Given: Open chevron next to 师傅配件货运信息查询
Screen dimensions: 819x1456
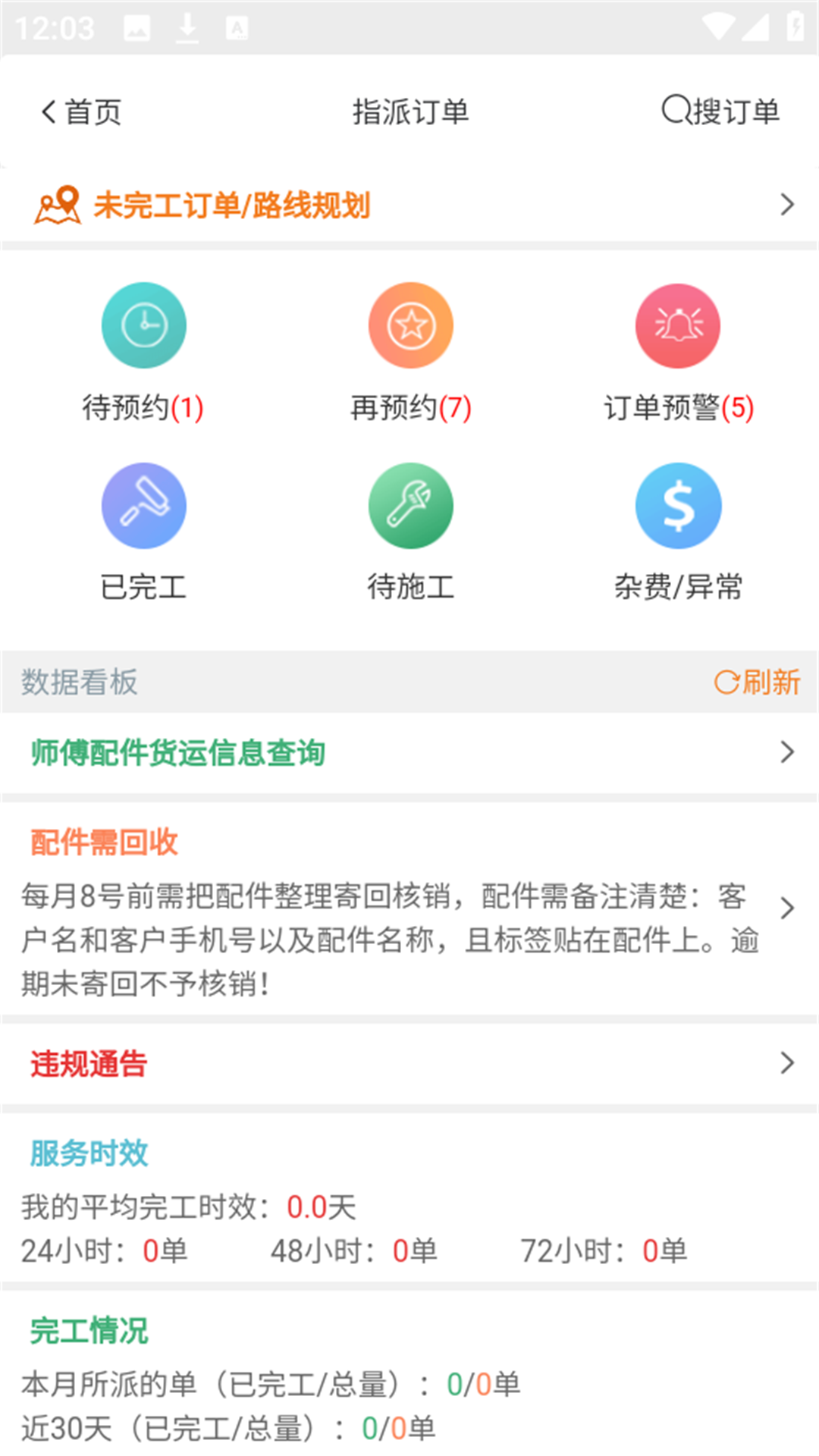Looking at the screenshot, I should [x=786, y=753].
